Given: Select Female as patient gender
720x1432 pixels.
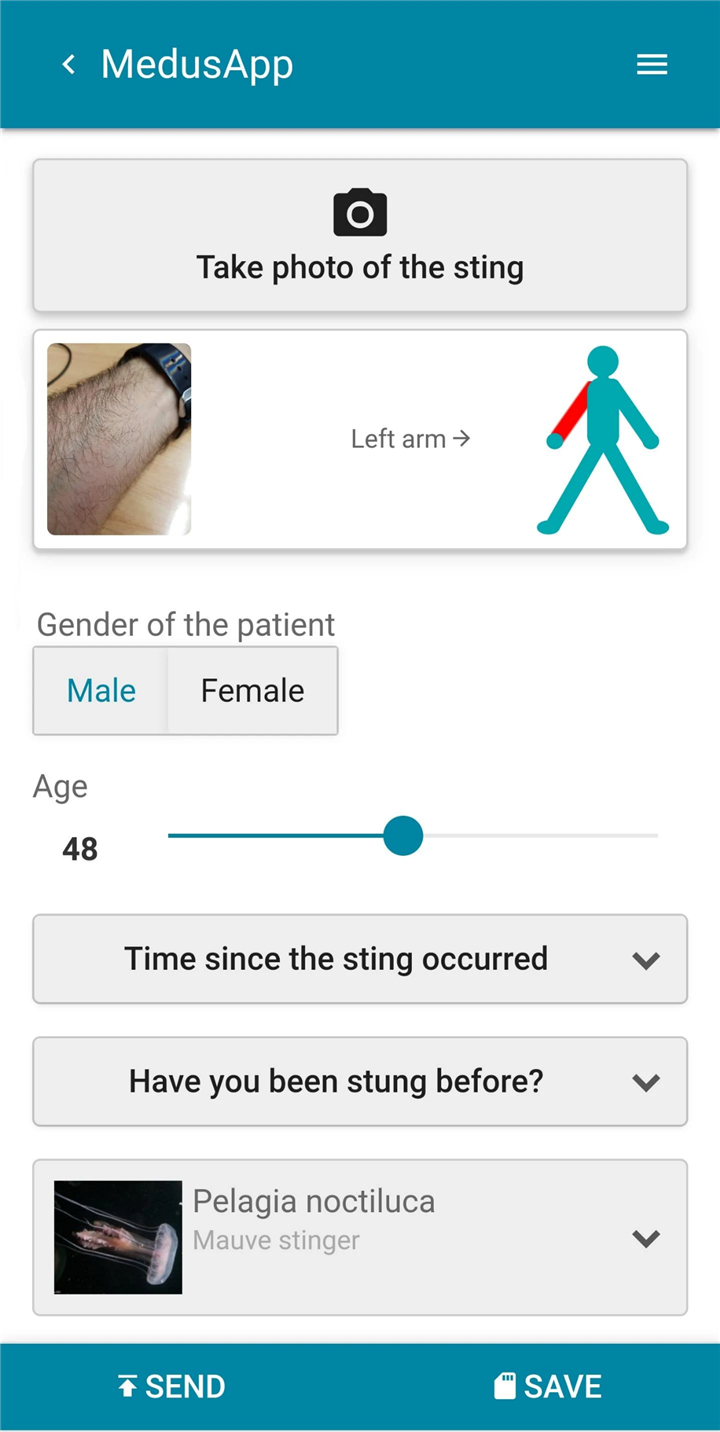Looking at the screenshot, I should pos(253,691).
